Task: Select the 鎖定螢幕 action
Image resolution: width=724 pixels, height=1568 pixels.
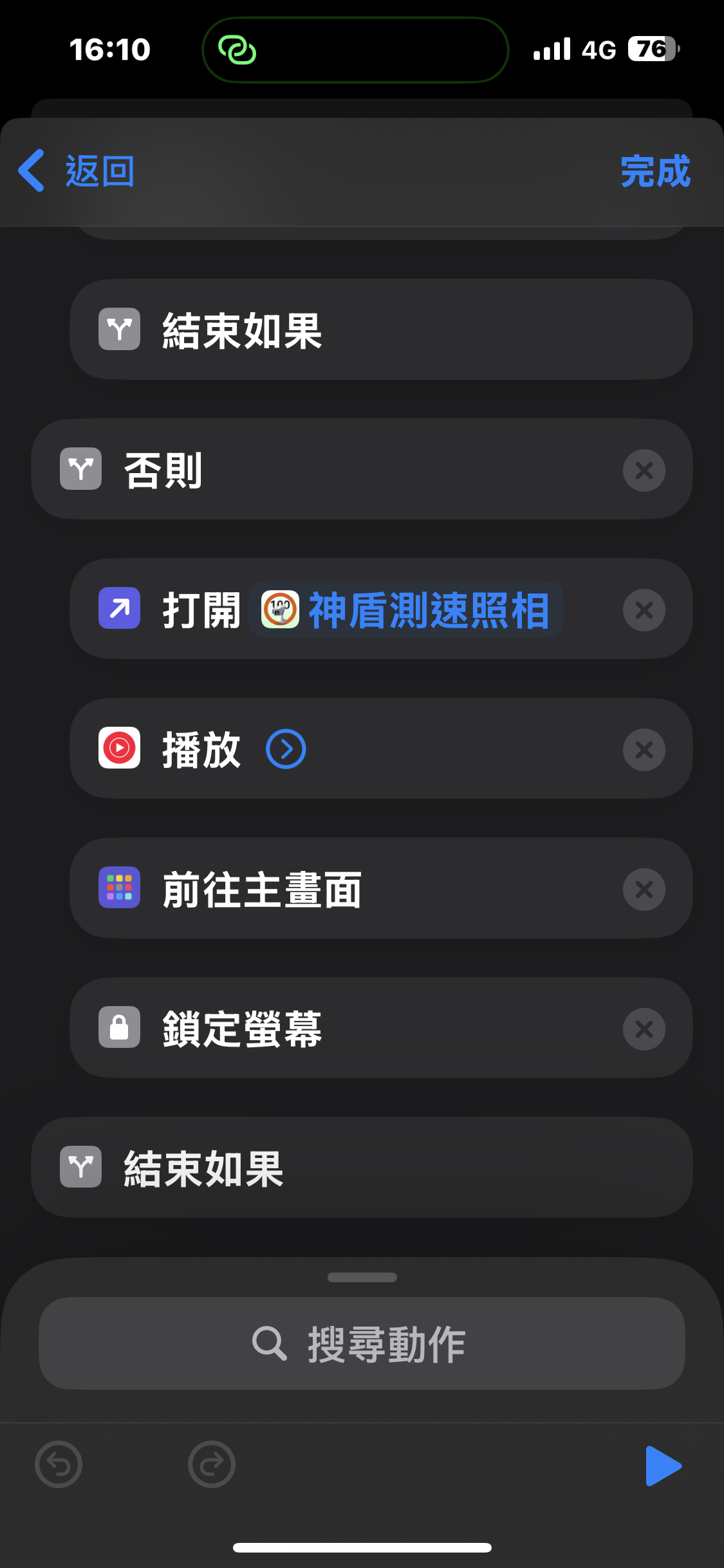Action: click(x=381, y=1028)
